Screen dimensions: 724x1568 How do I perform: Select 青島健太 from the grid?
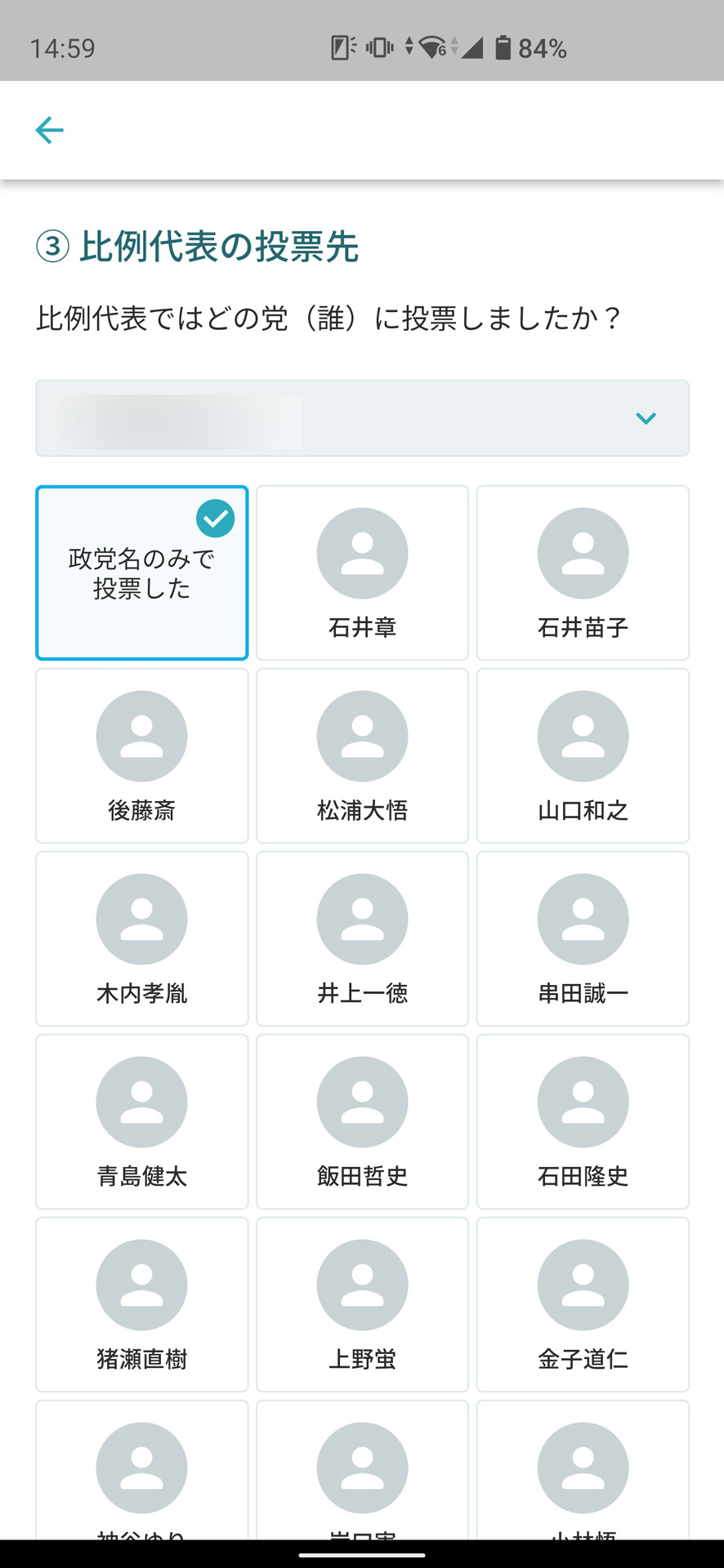(x=141, y=1121)
